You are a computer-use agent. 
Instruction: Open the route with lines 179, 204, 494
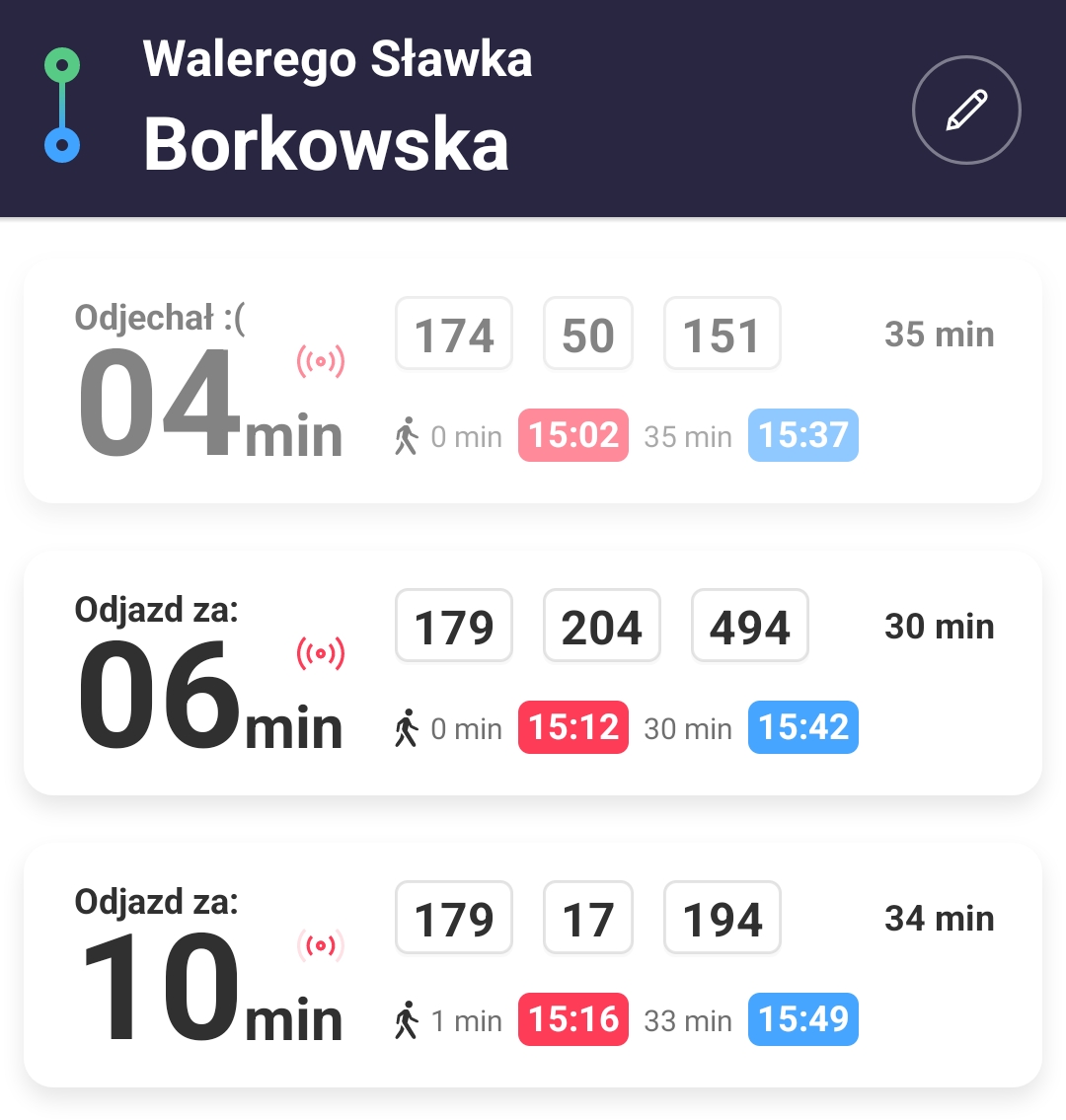533,674
